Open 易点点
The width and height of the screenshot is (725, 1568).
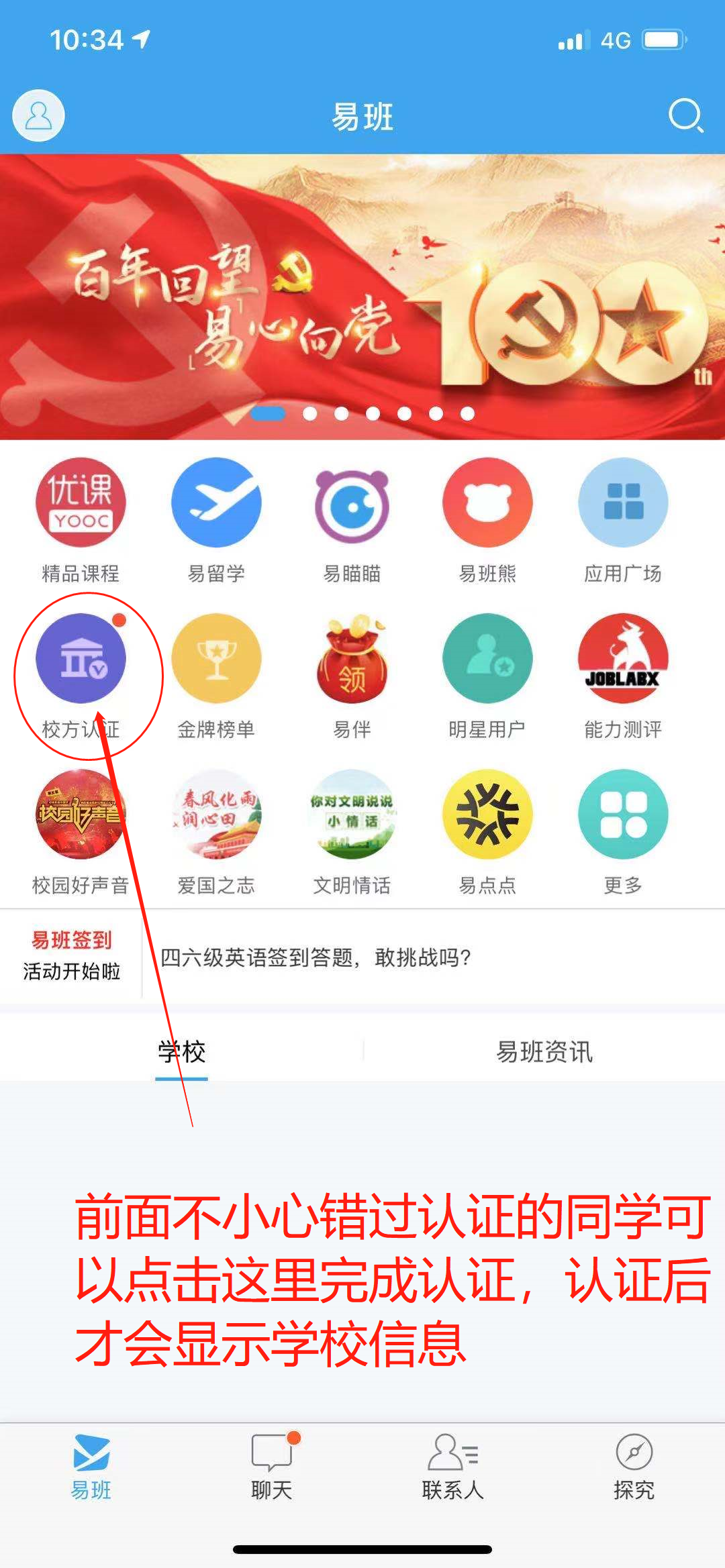487,815
